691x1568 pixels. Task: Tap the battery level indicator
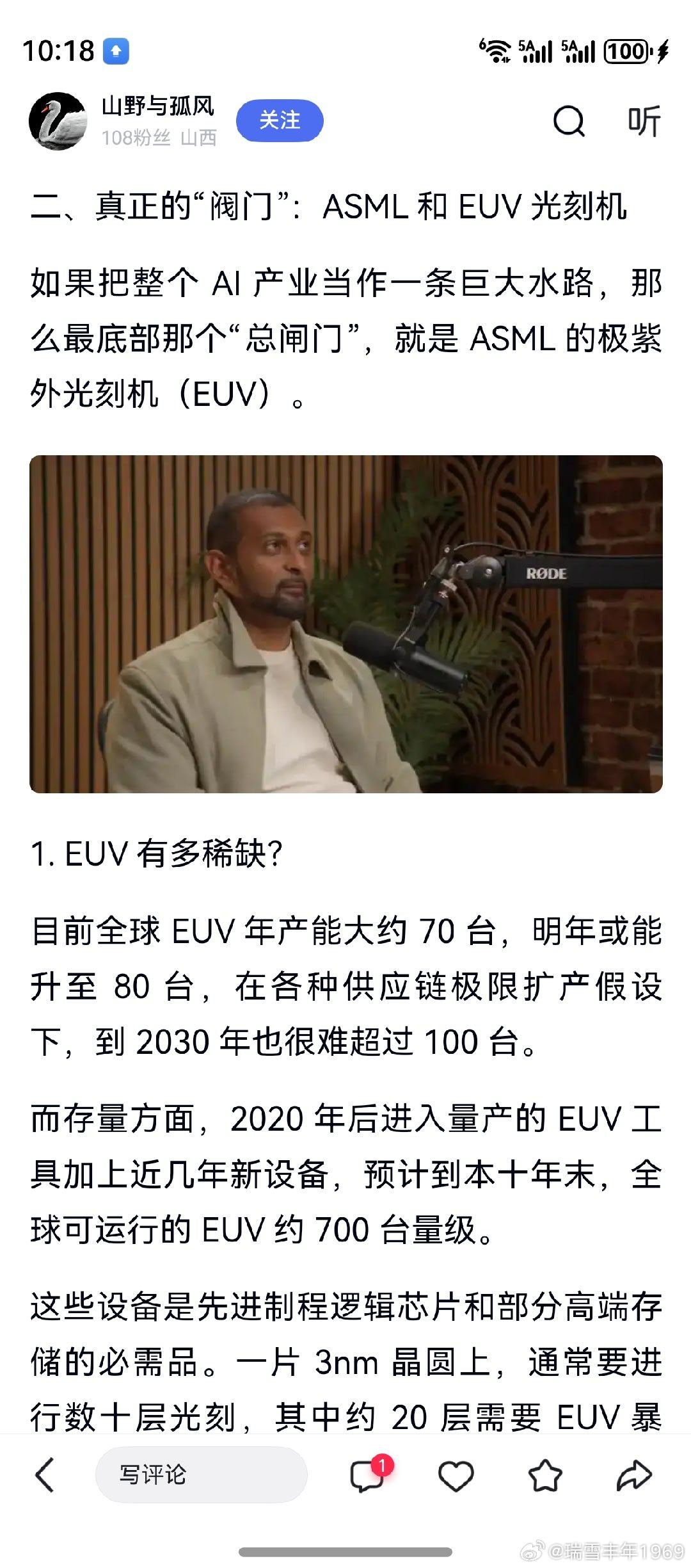627,51
